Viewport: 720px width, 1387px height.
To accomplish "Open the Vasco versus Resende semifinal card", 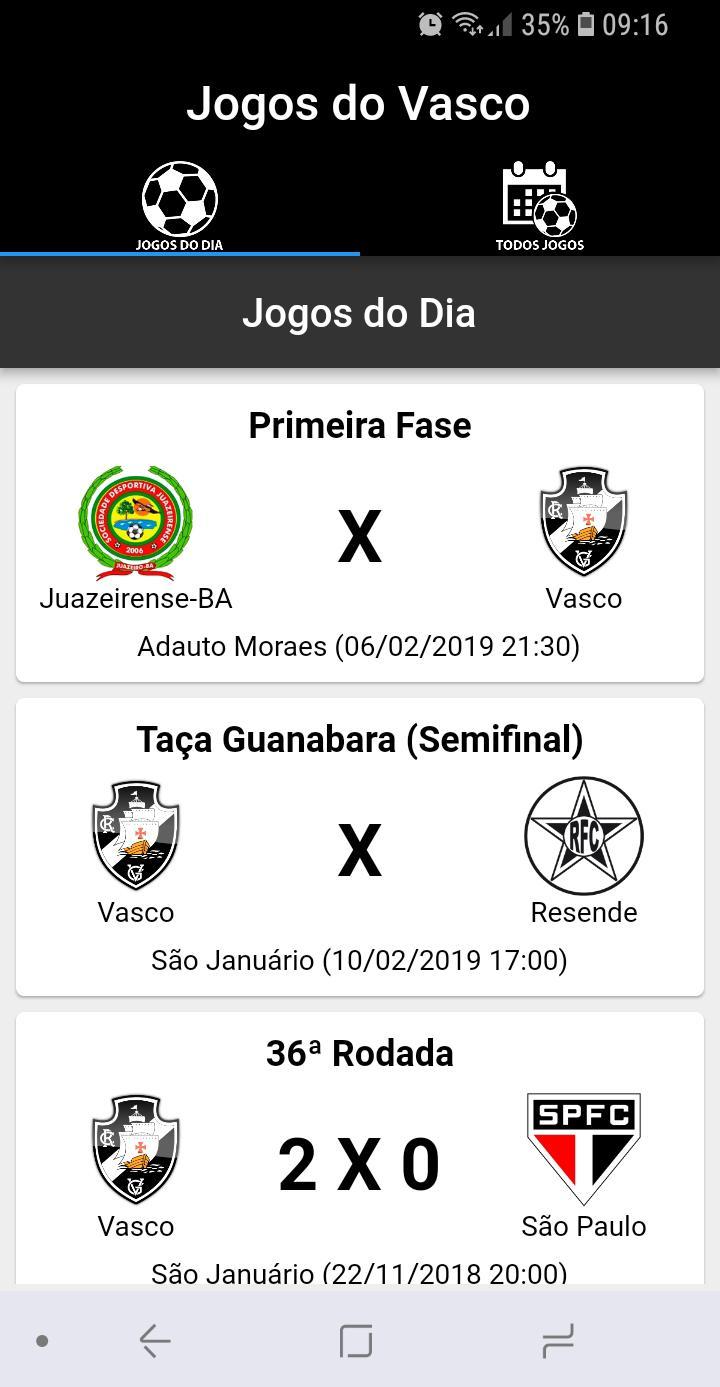I will [360, 847].
